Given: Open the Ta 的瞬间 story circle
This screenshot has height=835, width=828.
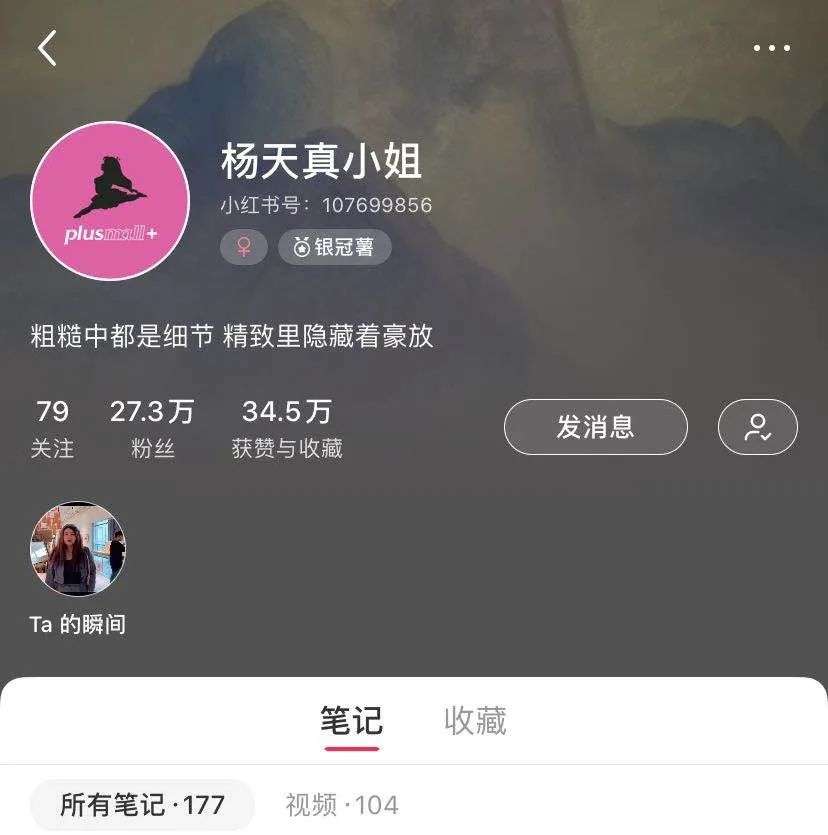Looking at the screenshot, I should (78, 549).
